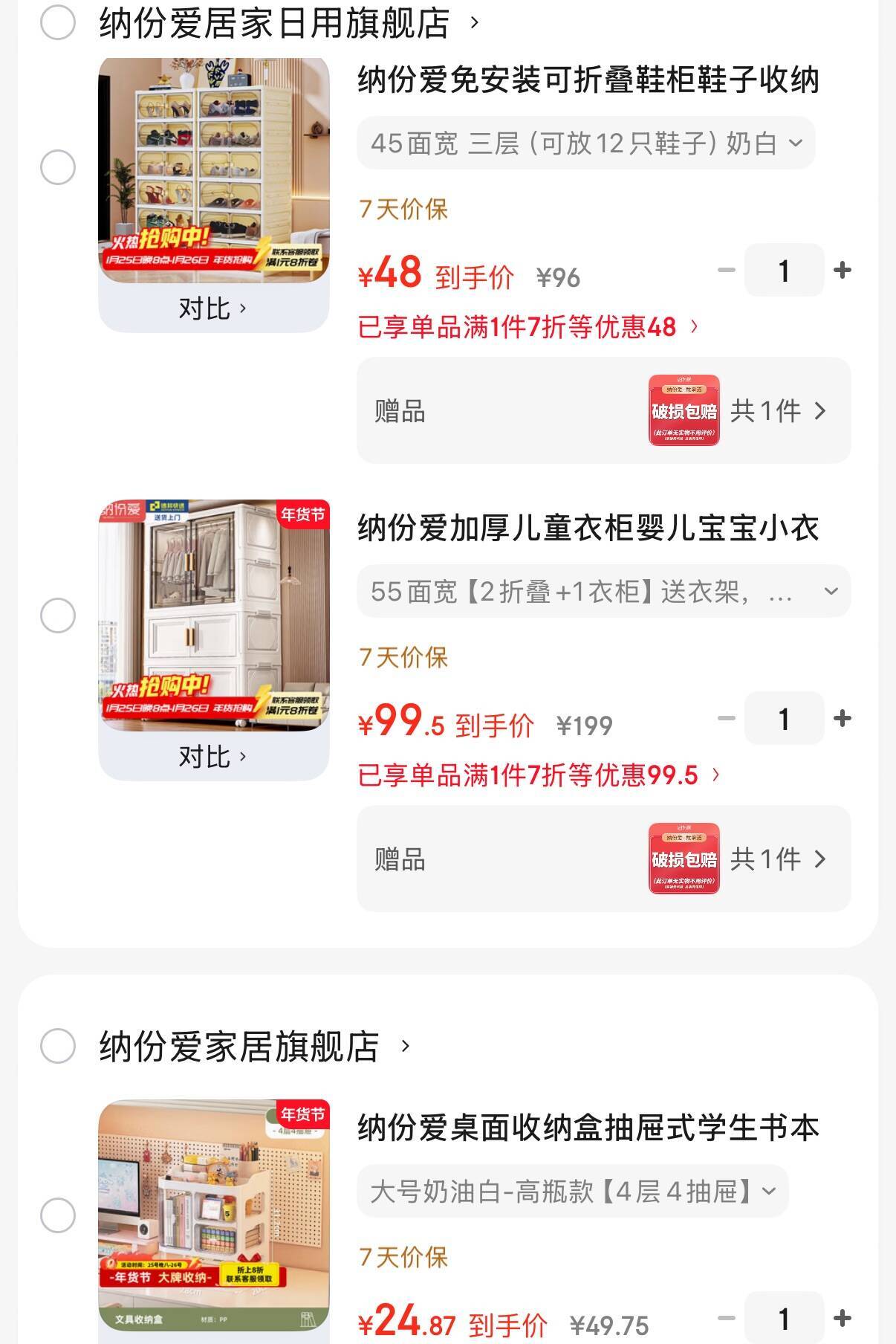Image resolution: width=896 pixels, height=1344 pixels.
Task: Change the 45面宽 三层 奶白 spec option
Action: pyautogui.click(x=585, y=143)
